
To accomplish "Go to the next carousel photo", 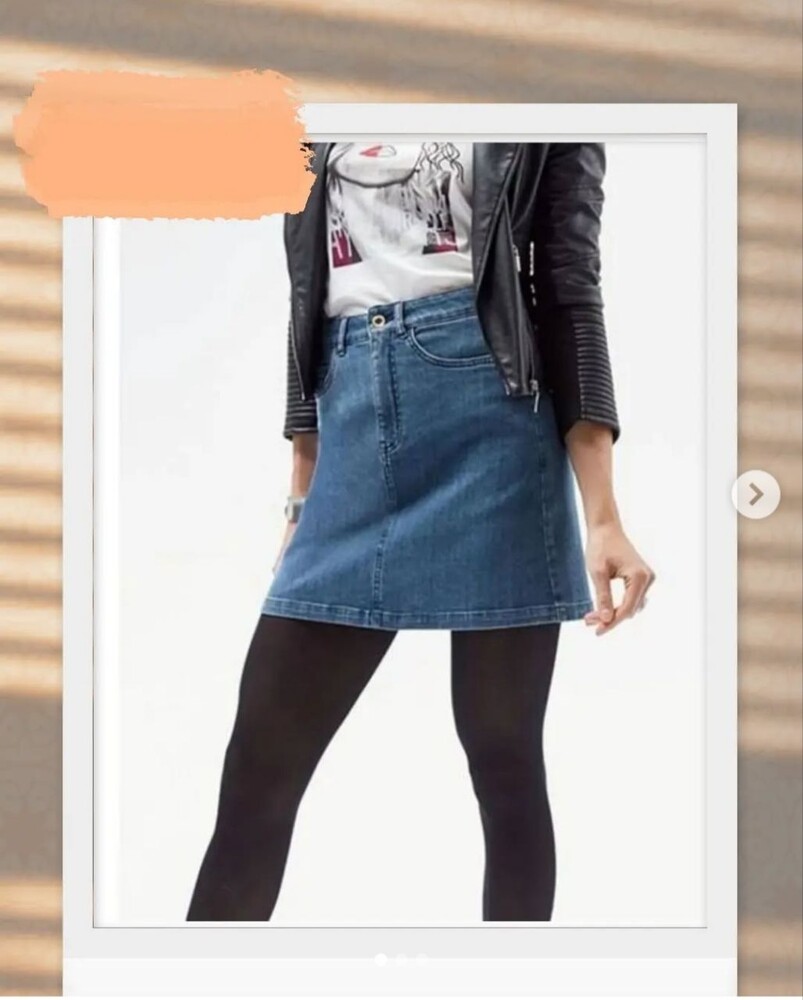I will pos(755,494).
